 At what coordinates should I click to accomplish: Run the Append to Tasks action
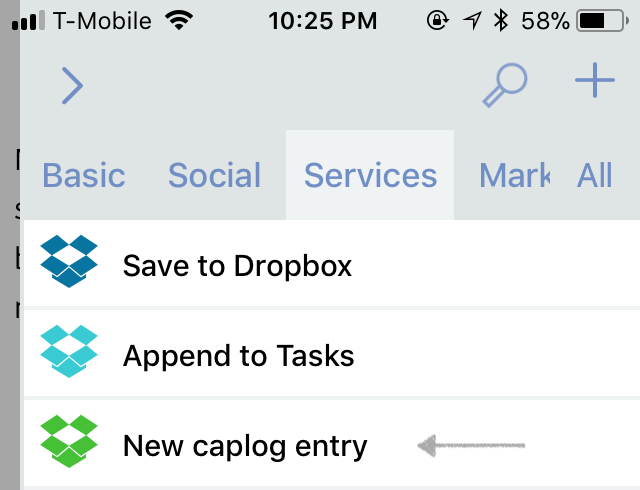coord(238,355)
